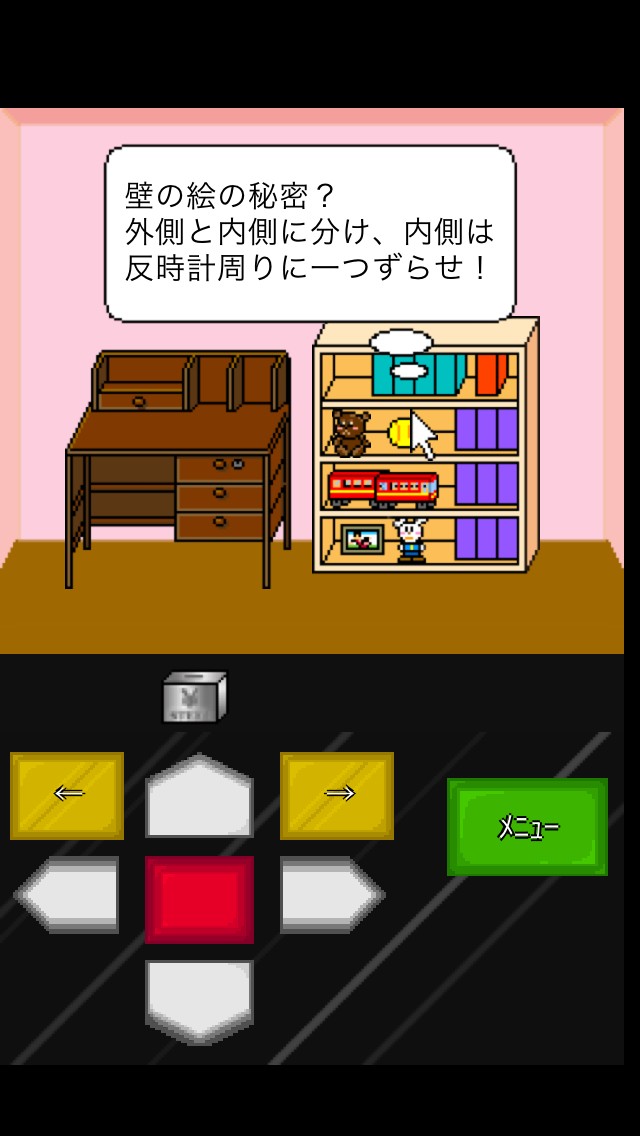This screenshot has height=1136, width=640.
Task: Tap the up direction pad key
Action: pyautogui.click(x=199, y=797)
